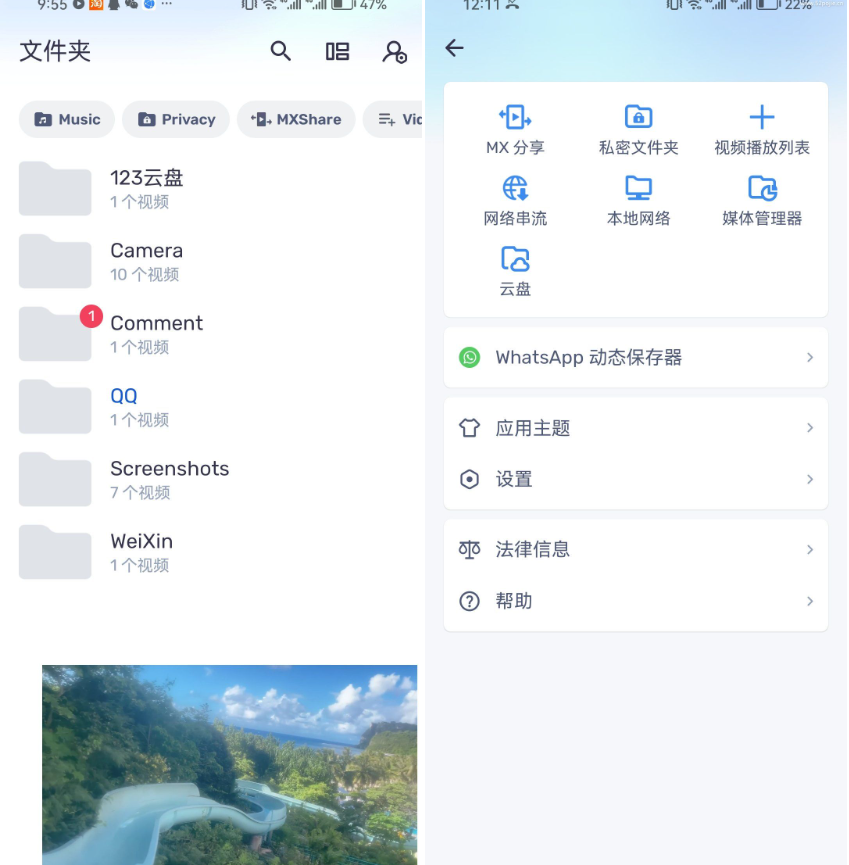Browse the 本地网络 local network
The height and width of the screenshot is (865, 849).
tap(639, 199)
